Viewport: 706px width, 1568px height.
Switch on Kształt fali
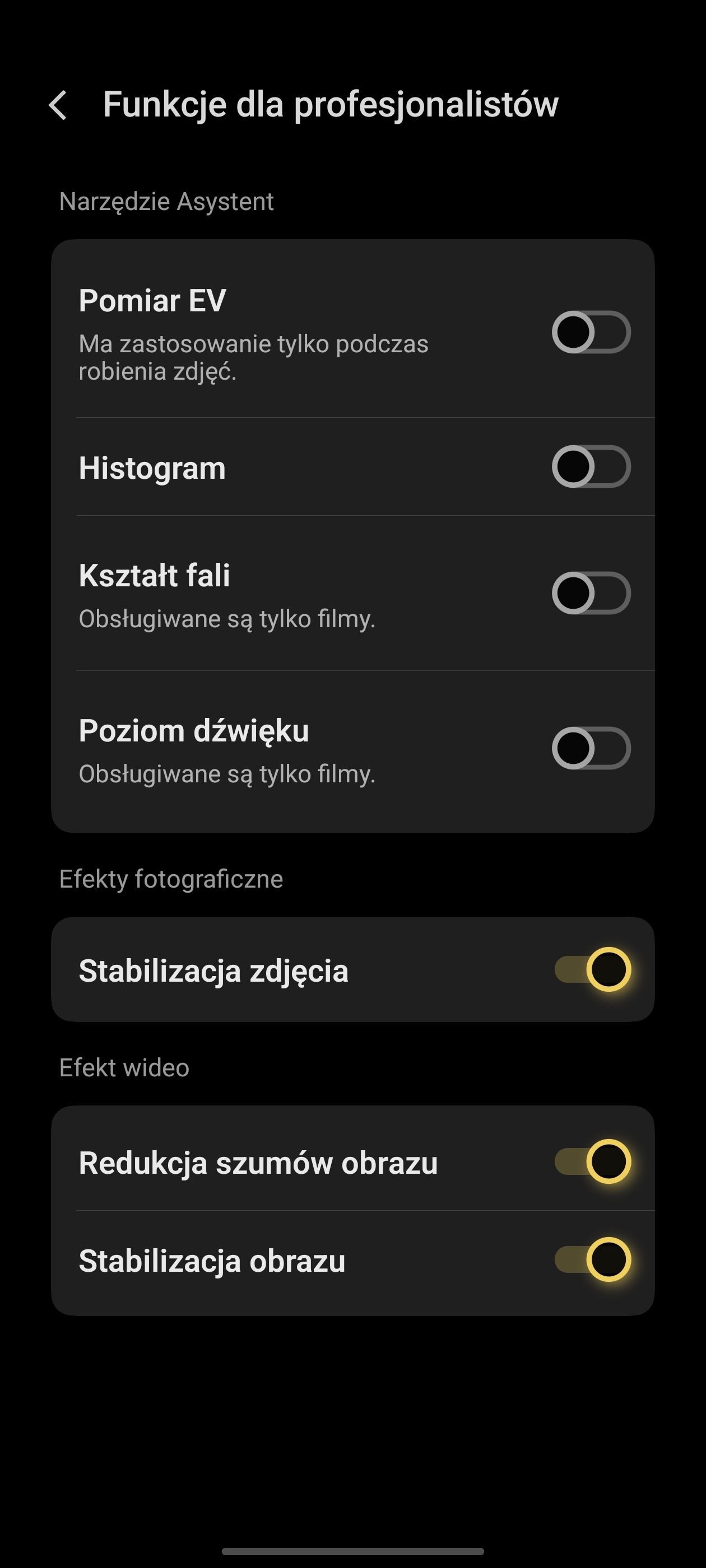(x=591, y=593)
